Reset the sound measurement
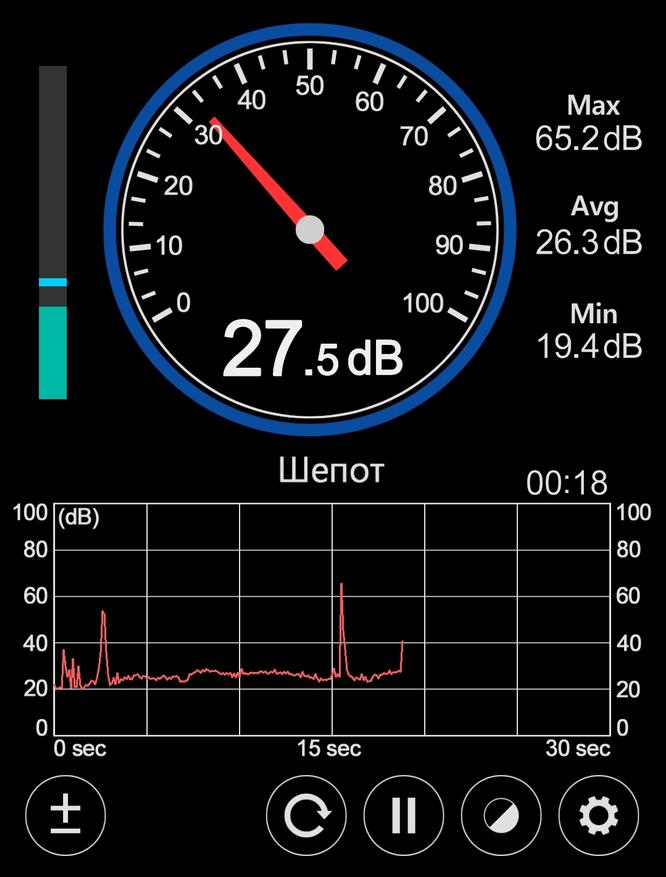Screen dimensions: 666x877 point(306,816)
